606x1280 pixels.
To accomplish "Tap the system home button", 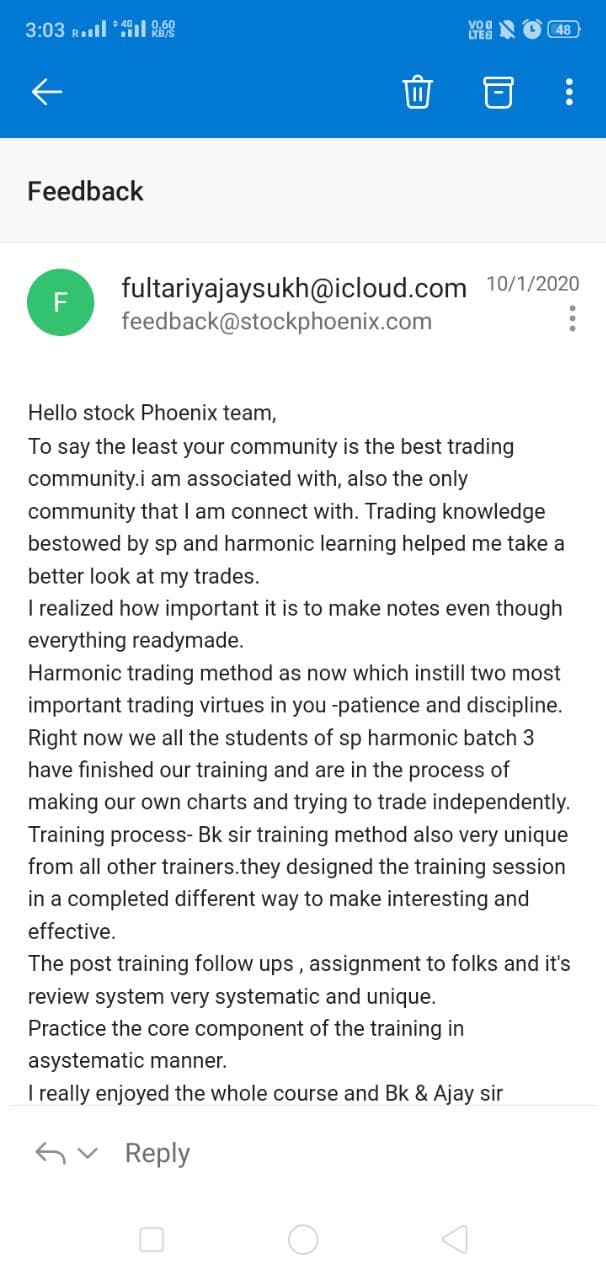I will [303, 1240].
